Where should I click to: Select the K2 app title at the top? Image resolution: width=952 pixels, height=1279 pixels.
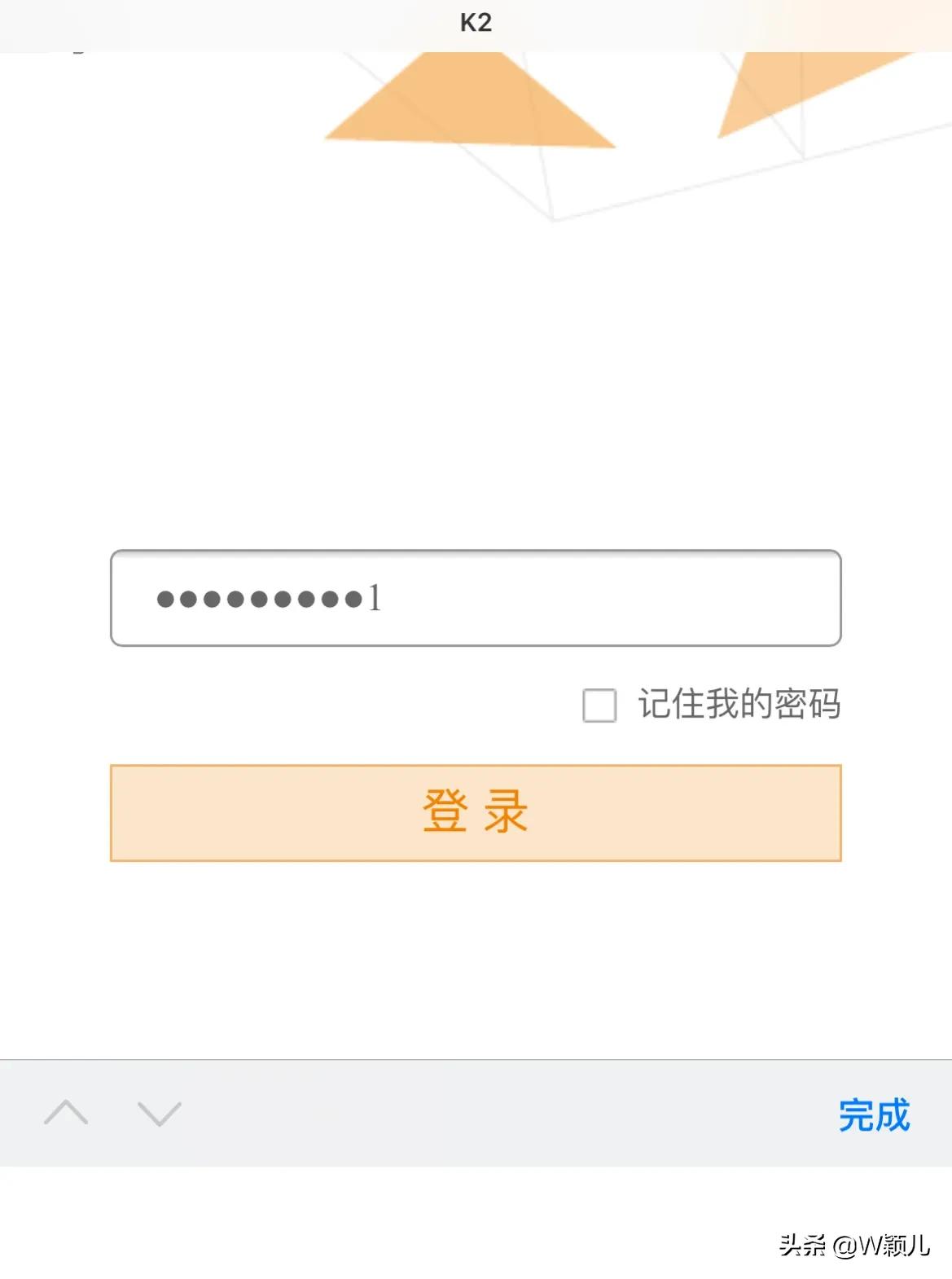[x=475, y=20]
